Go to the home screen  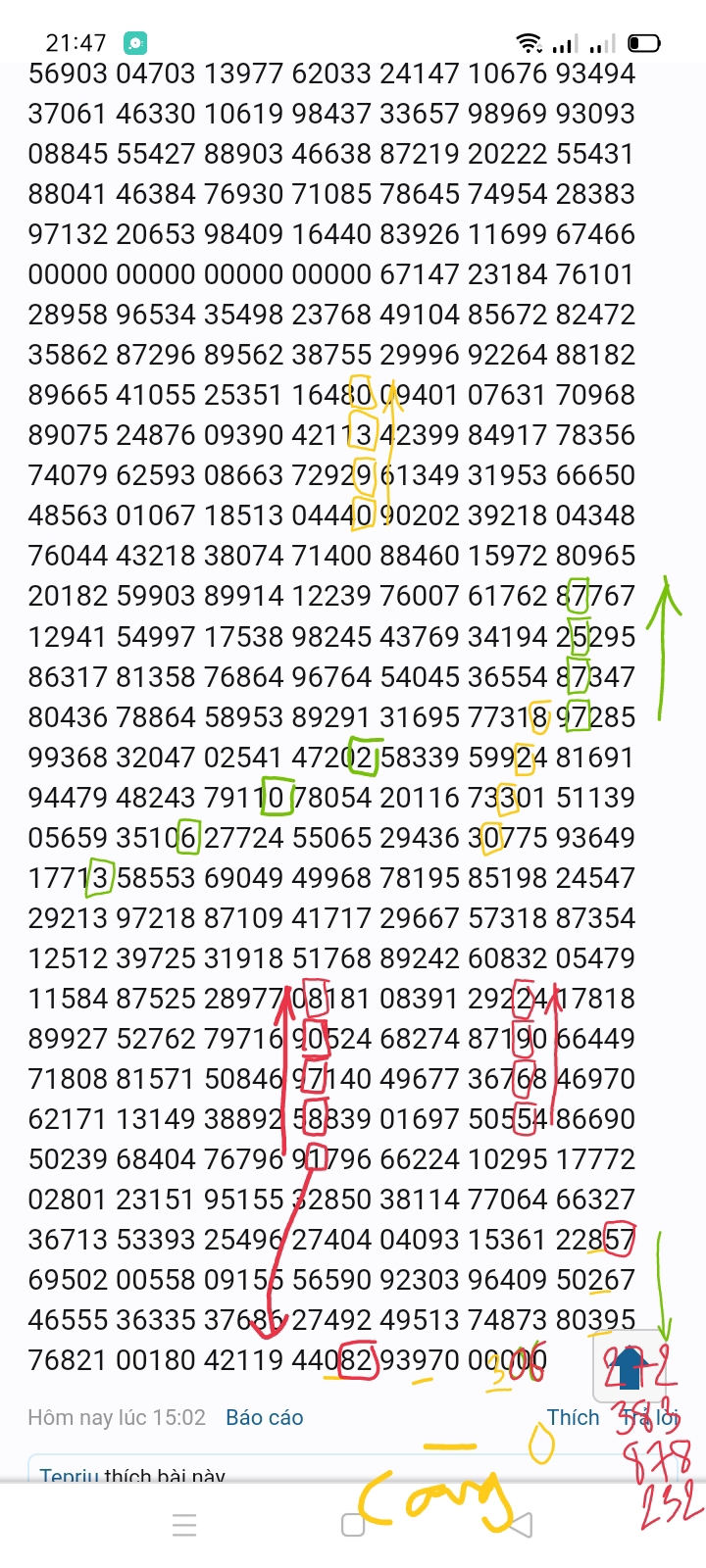click(353, 1525)
